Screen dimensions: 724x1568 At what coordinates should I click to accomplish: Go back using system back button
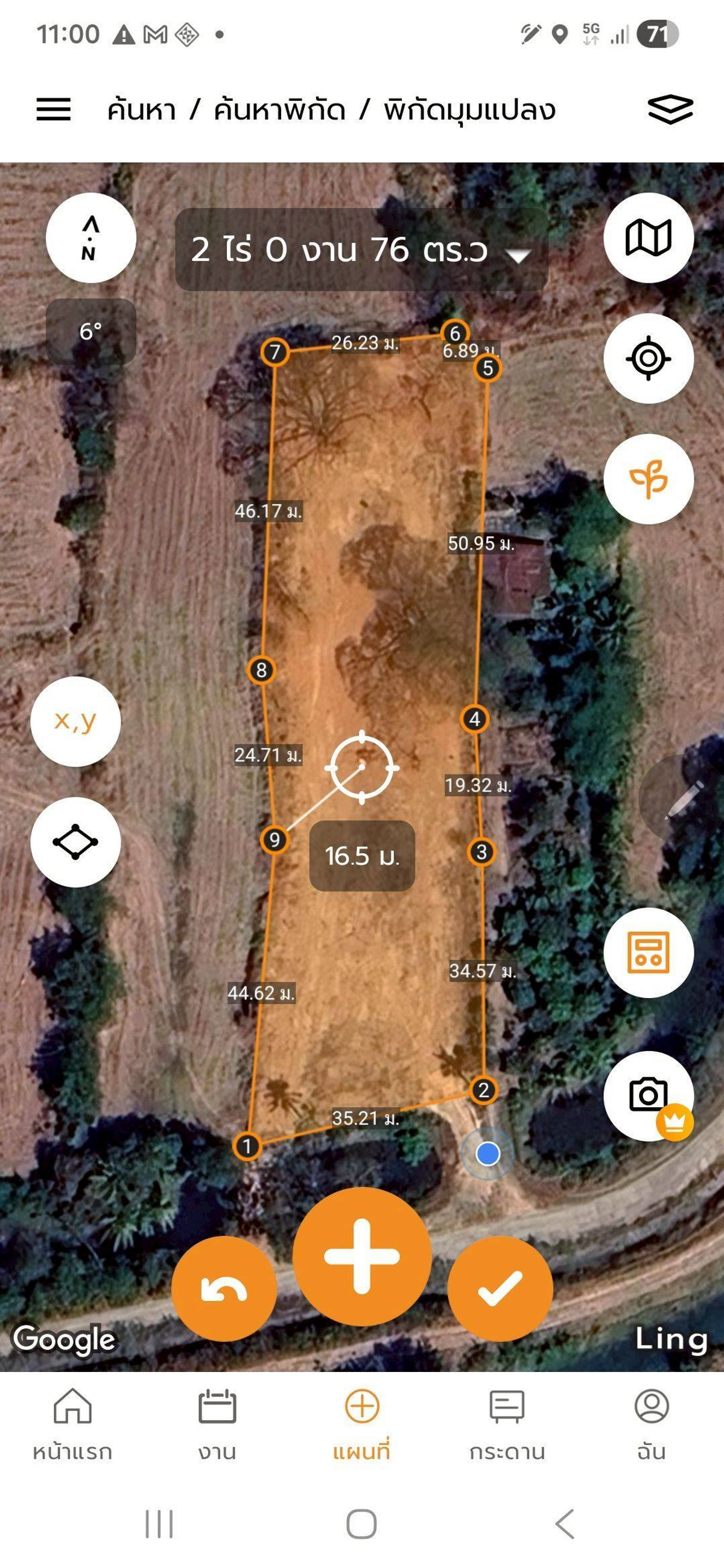[x=565, y=1523]
